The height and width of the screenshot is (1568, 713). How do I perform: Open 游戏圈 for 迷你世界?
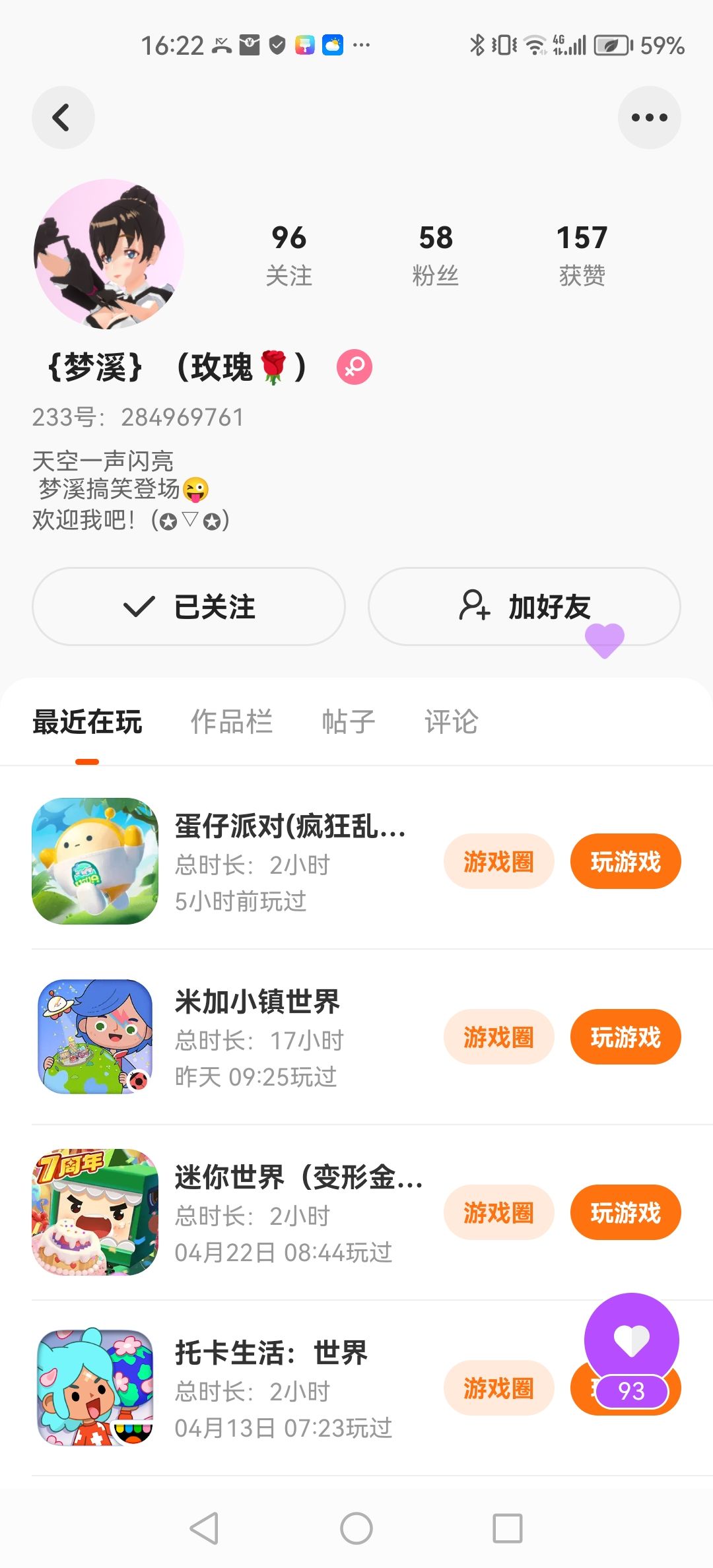498,1212
